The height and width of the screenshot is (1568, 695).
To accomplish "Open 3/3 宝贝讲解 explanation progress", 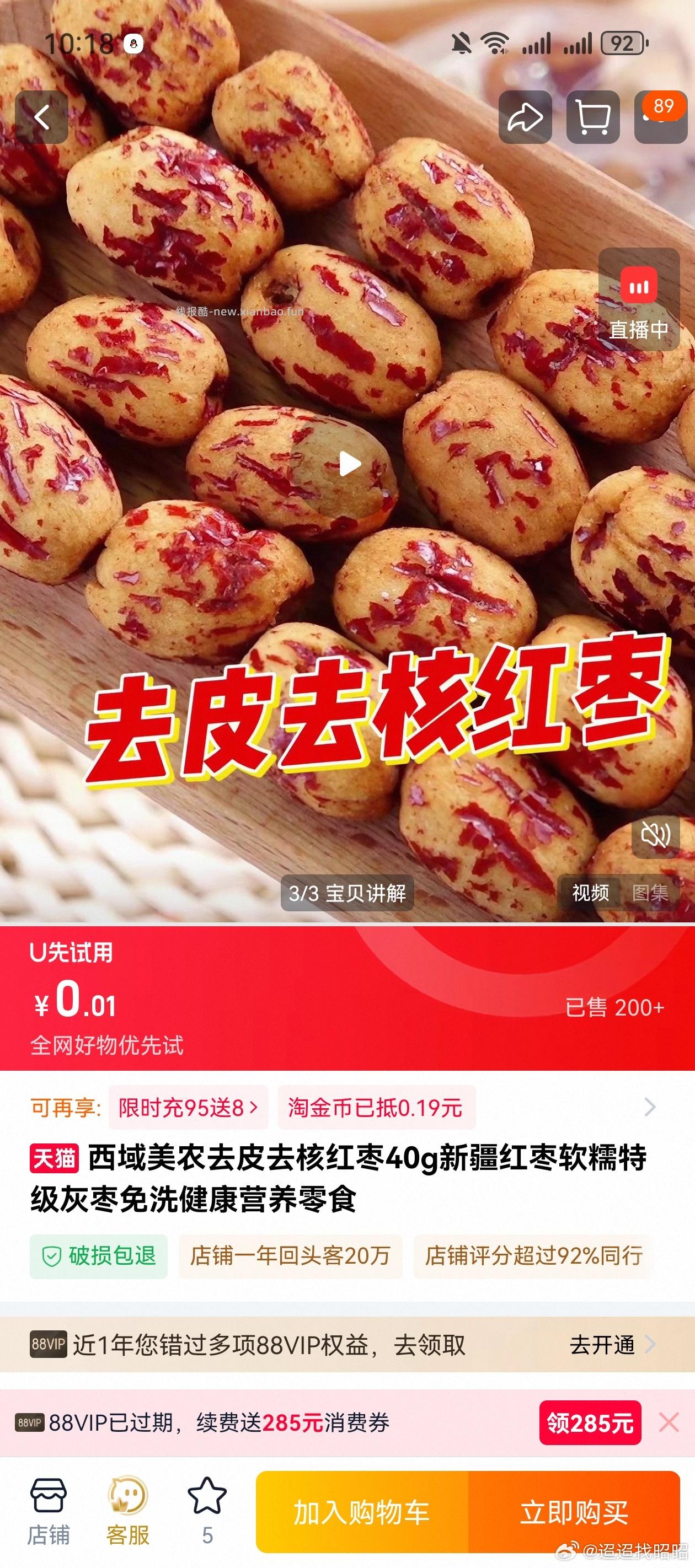I will pyautogui.click(x=349, y=894).
